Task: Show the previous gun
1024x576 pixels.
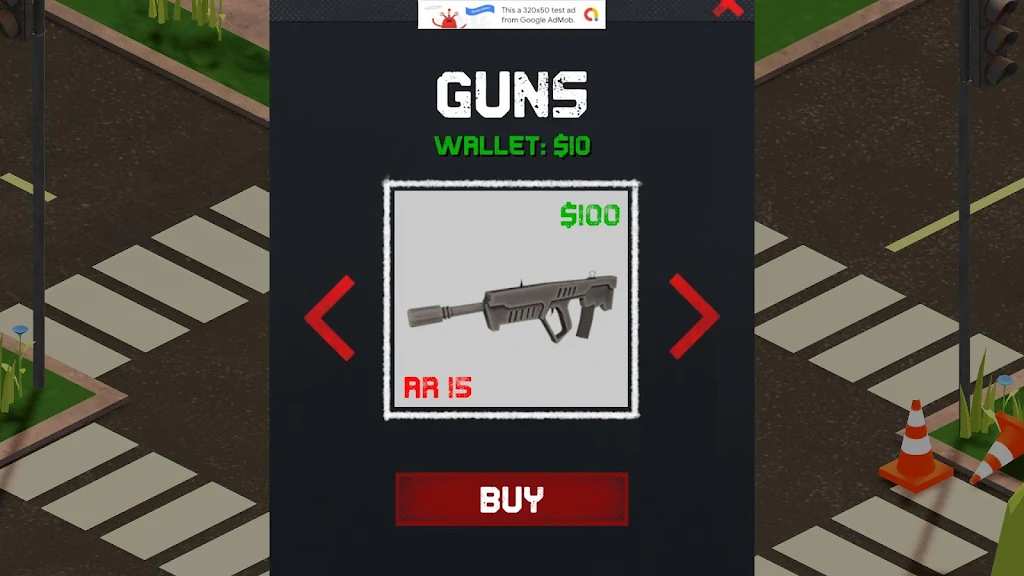Action: tap(330, 317)
